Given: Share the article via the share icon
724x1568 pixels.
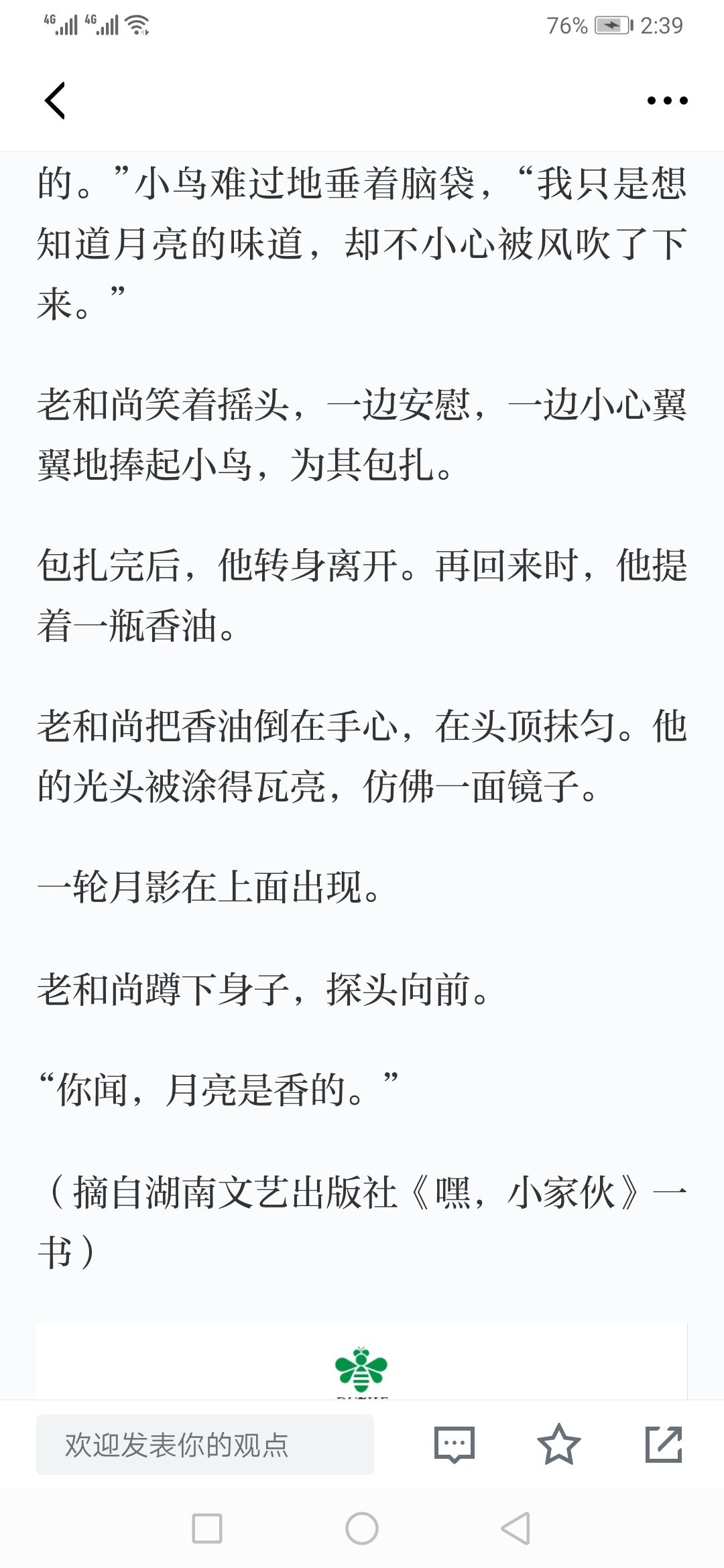Looking at the screenshot, I should tap(664, 1443).
